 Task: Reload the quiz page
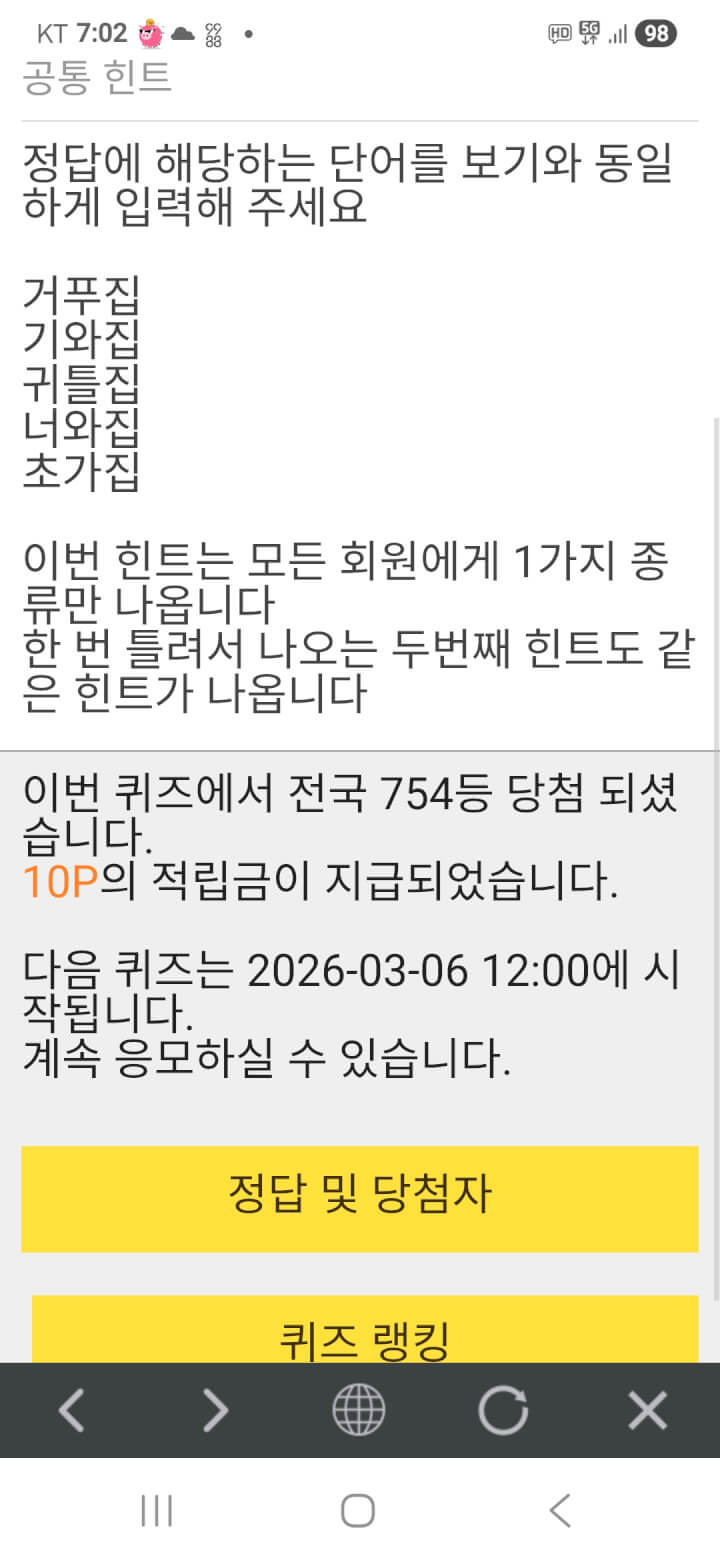tap(503, 1410)
